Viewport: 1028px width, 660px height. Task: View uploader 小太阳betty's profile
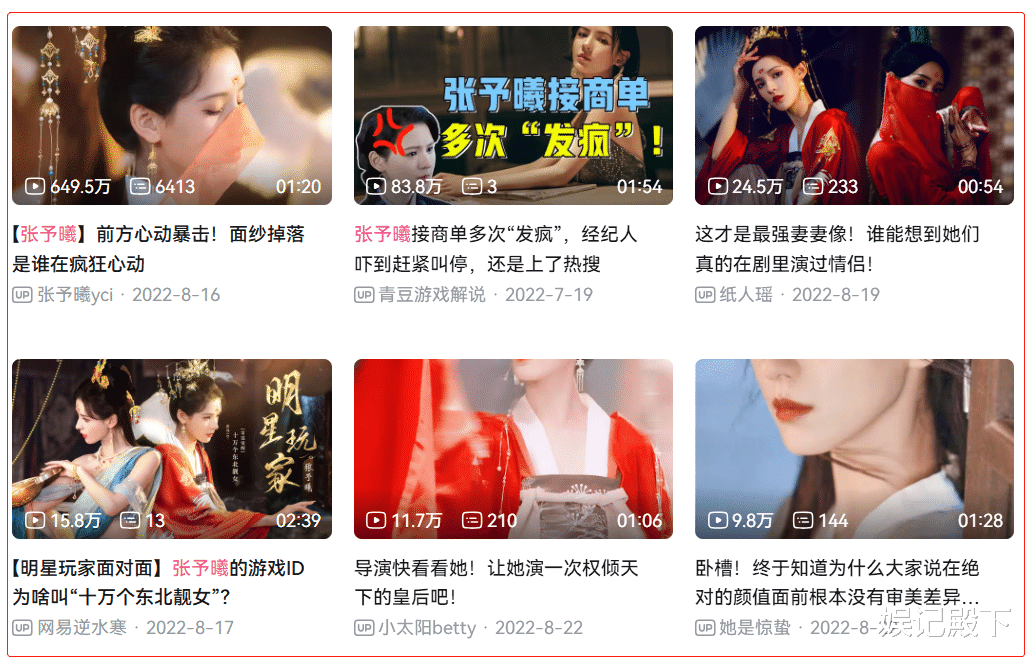[x=427, y=628]
